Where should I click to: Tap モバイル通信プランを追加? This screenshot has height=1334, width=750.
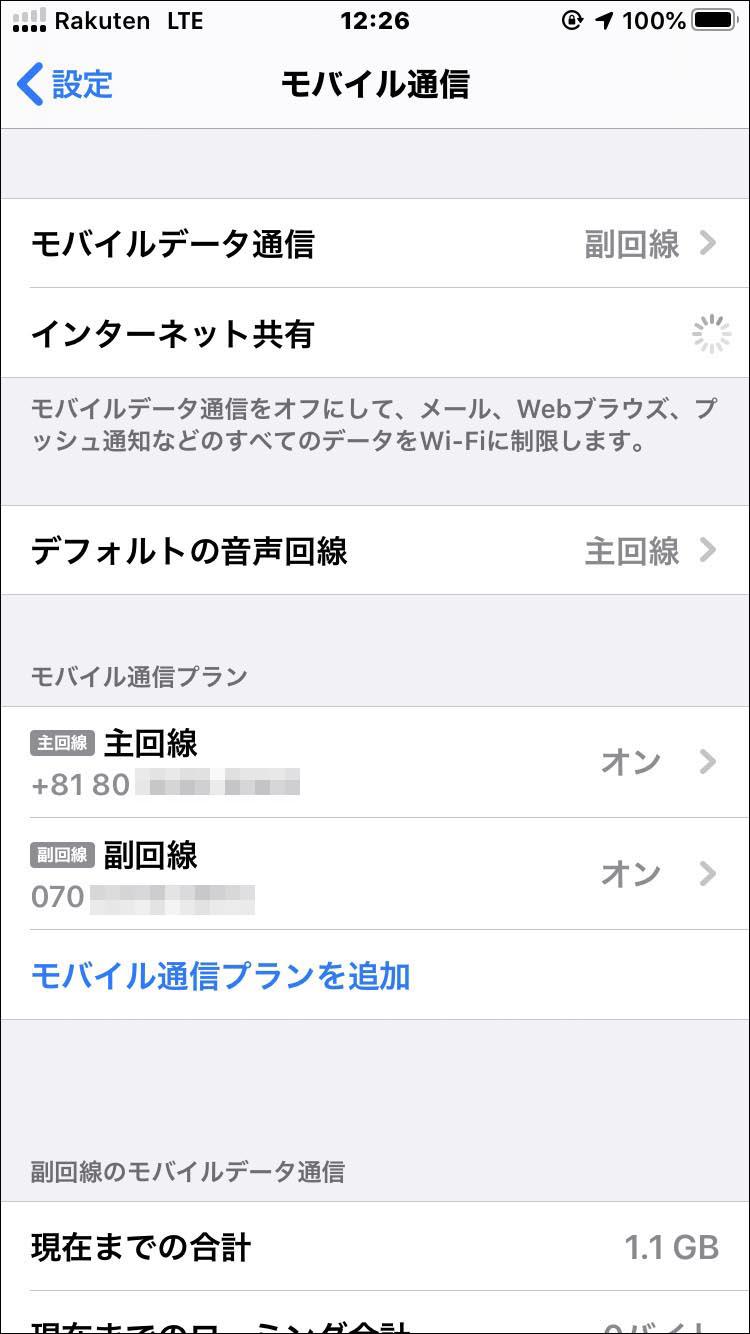pyautogui.click(x=221, y=975)
